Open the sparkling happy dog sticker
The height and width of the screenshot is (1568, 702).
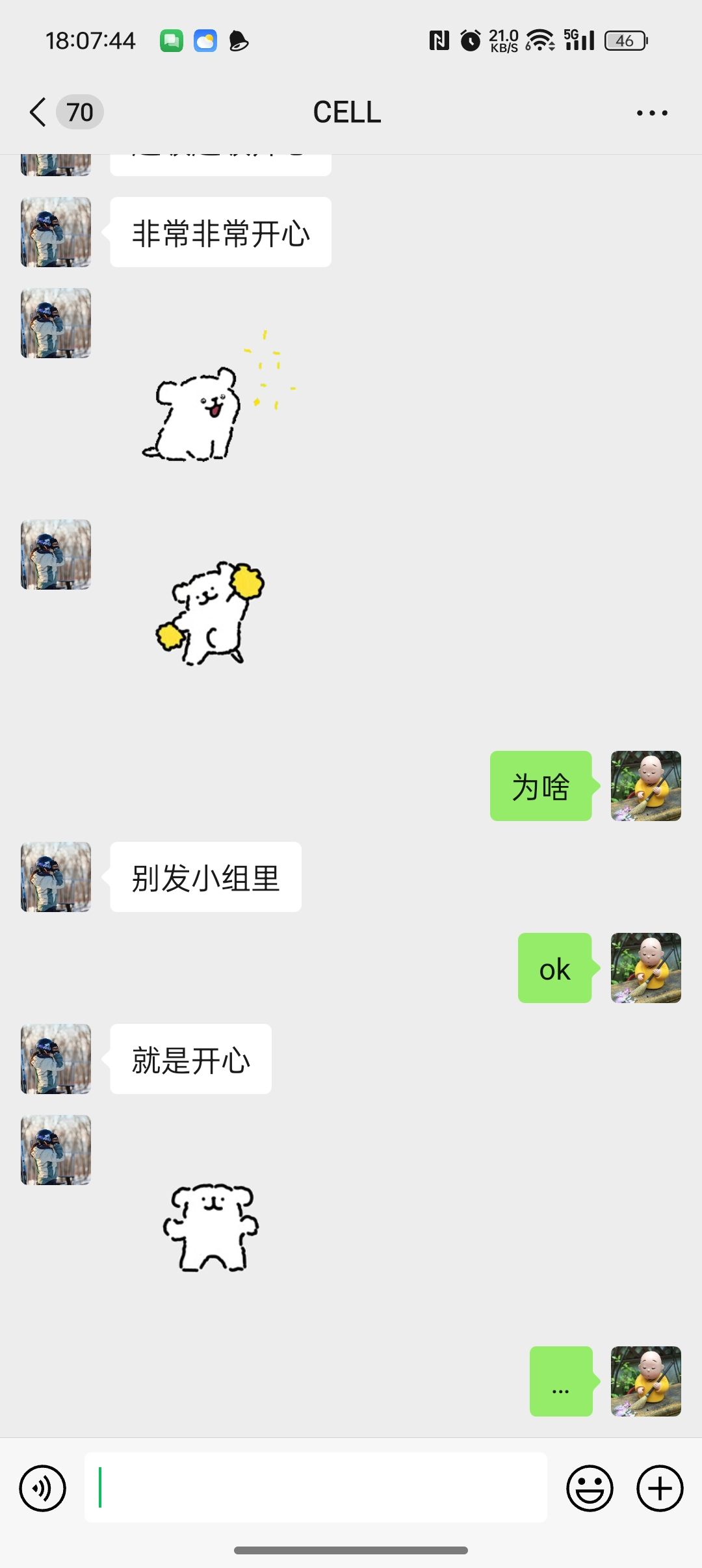point(214,403)
